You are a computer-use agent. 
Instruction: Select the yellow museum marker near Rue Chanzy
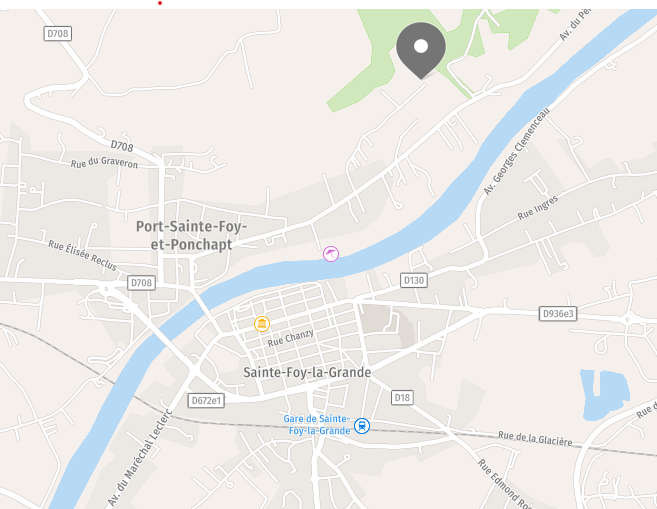262,323
